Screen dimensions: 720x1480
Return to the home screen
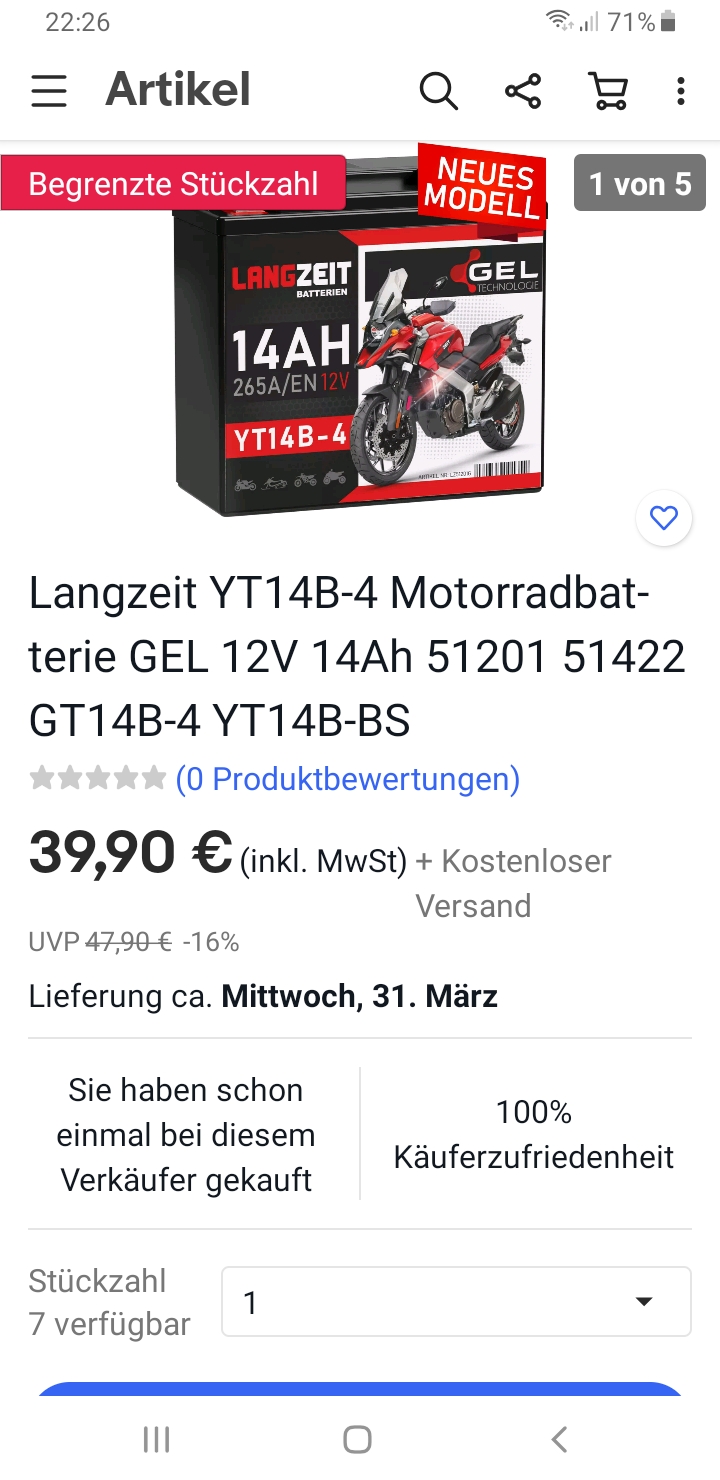pyautogui.click(x=357, y=1439)
